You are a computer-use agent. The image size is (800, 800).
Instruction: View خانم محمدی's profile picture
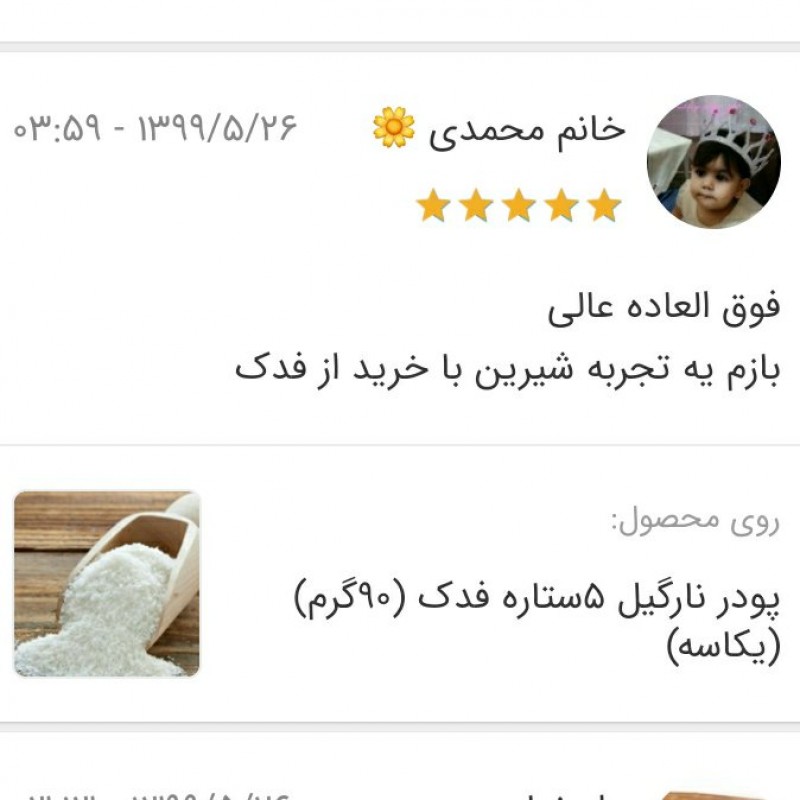713,162
